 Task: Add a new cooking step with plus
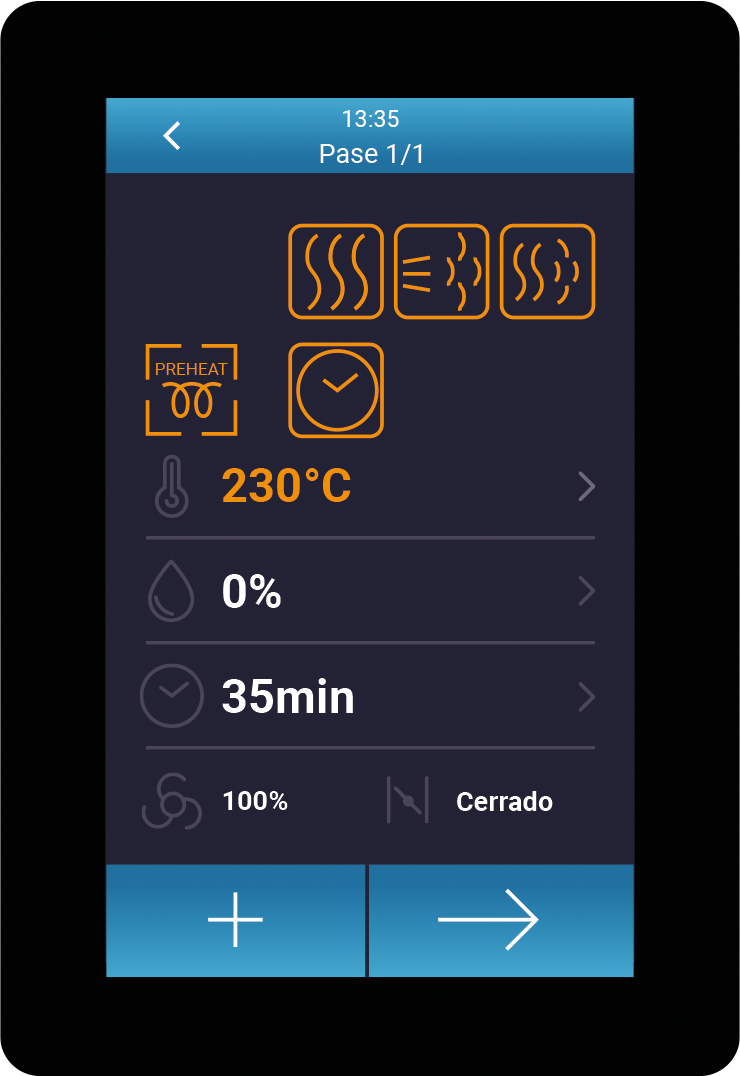point(234,919)
